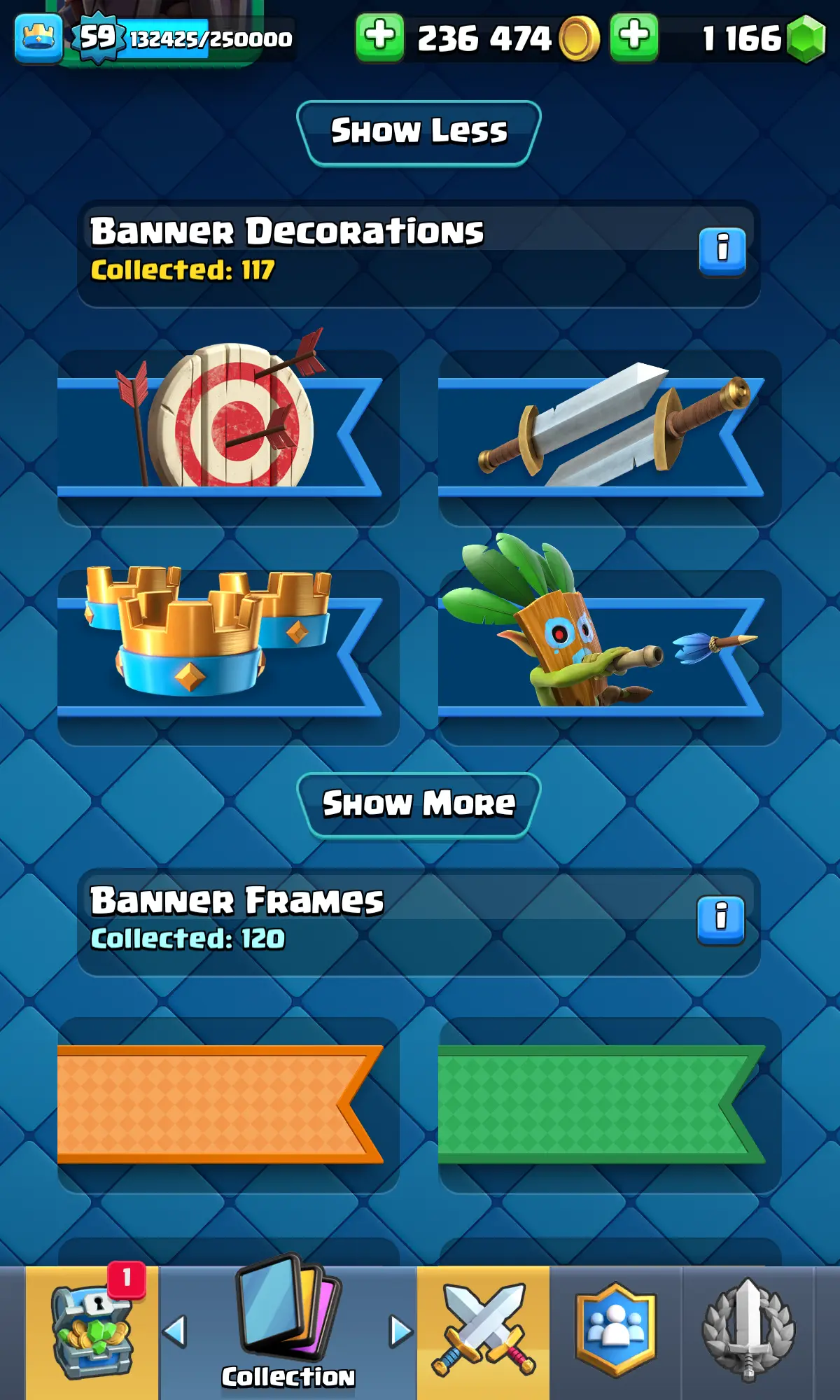Expand decorations with Show More
The height and width of the screenshot is (1400, 840).
pos(419,805)
